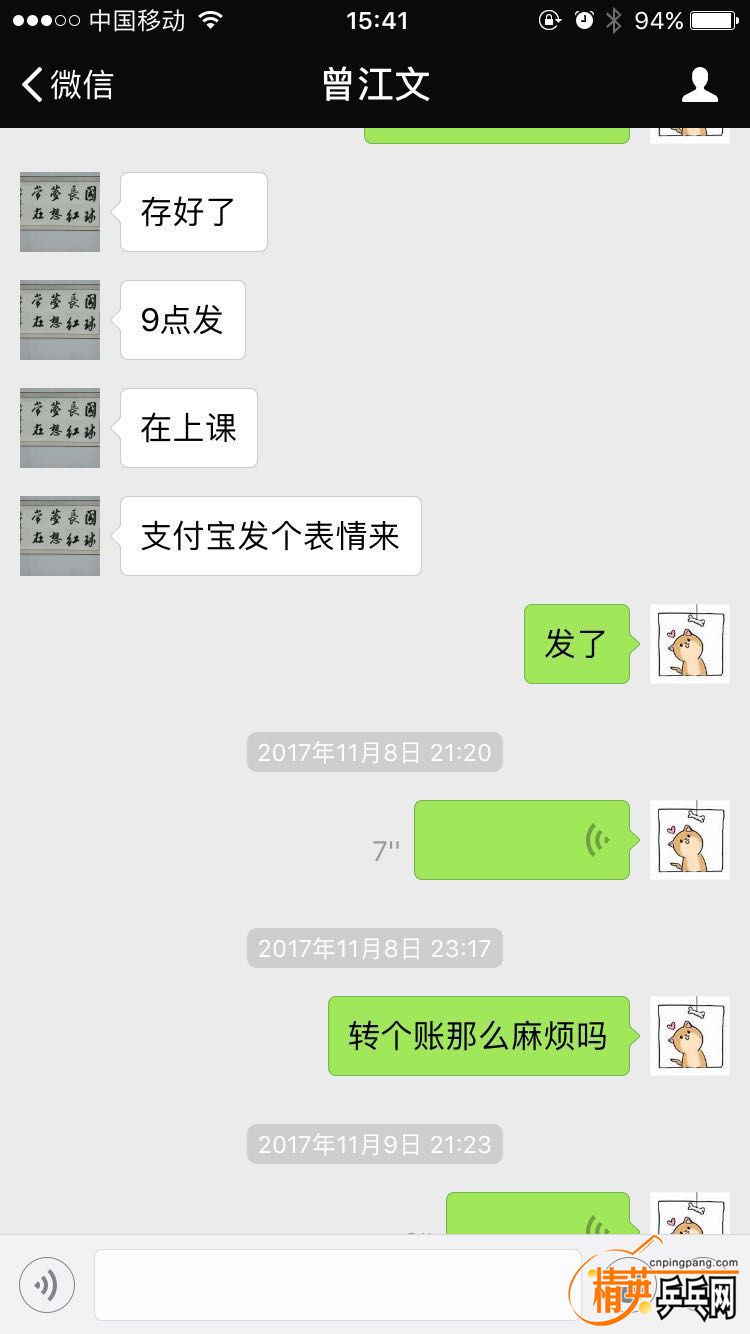Play the 7-second voice message
The image size is (750, 1334).
point(521,840)
